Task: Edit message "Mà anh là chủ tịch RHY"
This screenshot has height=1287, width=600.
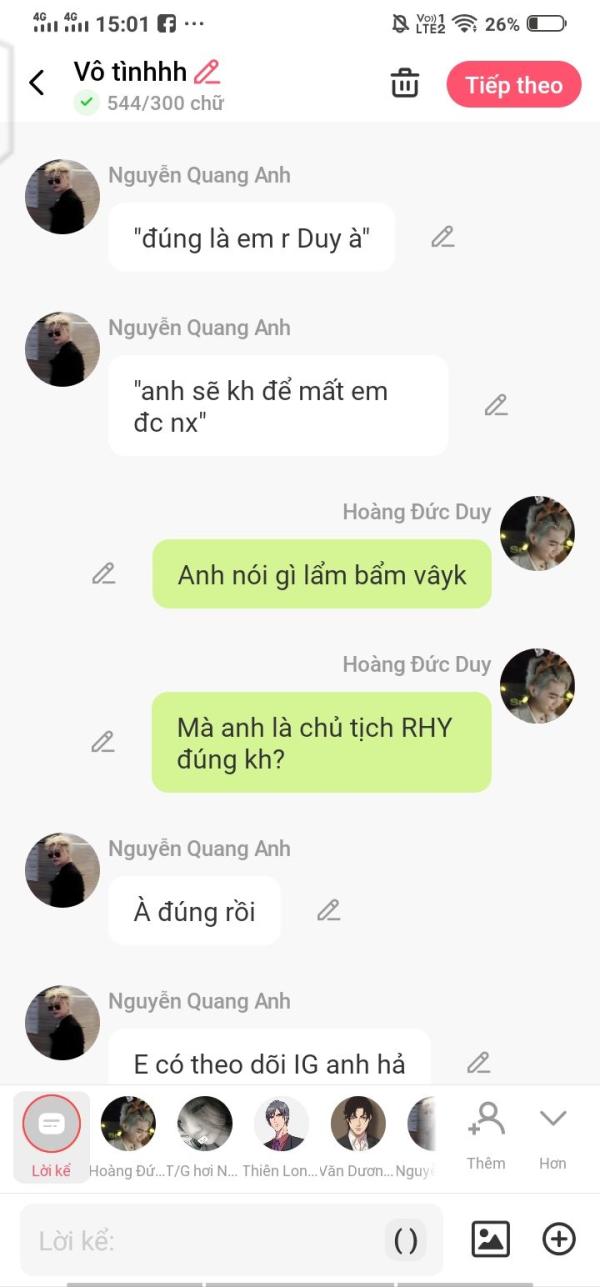Action: 103,741
